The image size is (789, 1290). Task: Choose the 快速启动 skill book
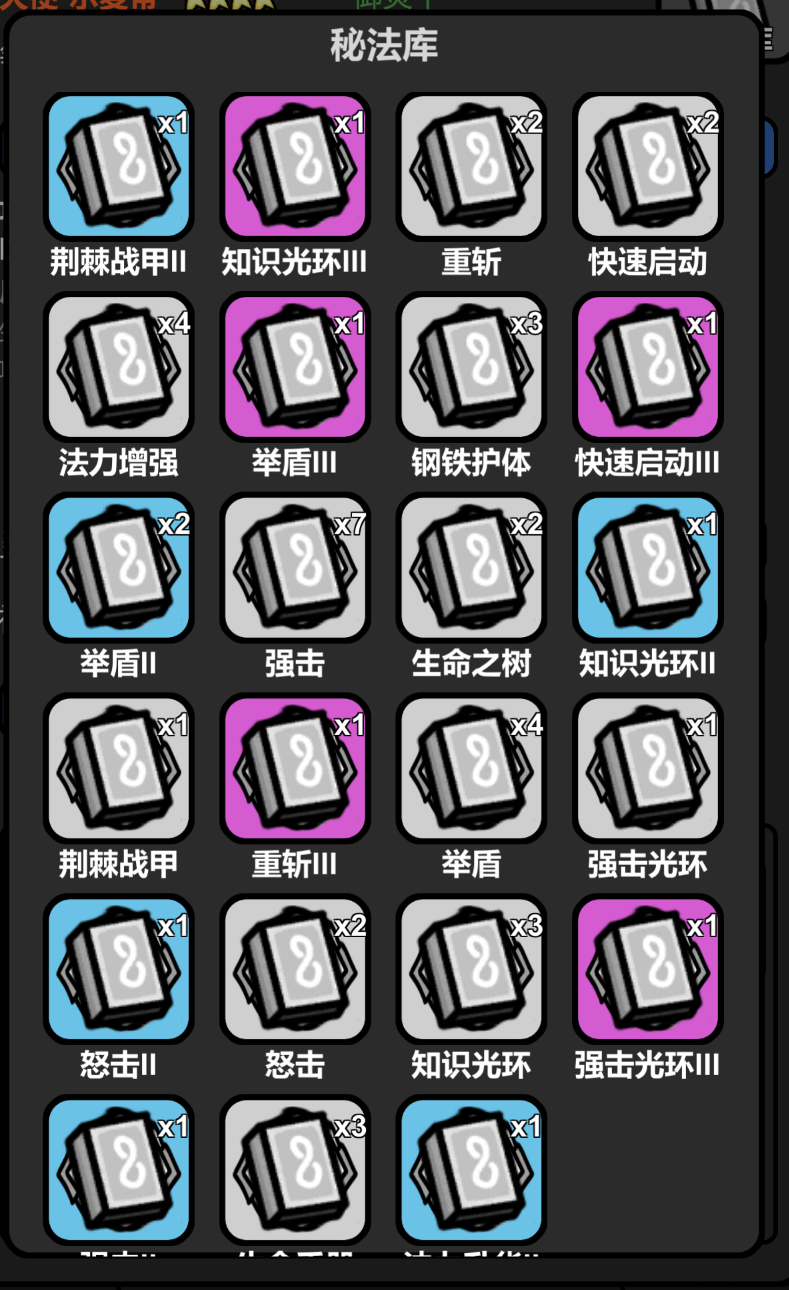pos(647,167)
